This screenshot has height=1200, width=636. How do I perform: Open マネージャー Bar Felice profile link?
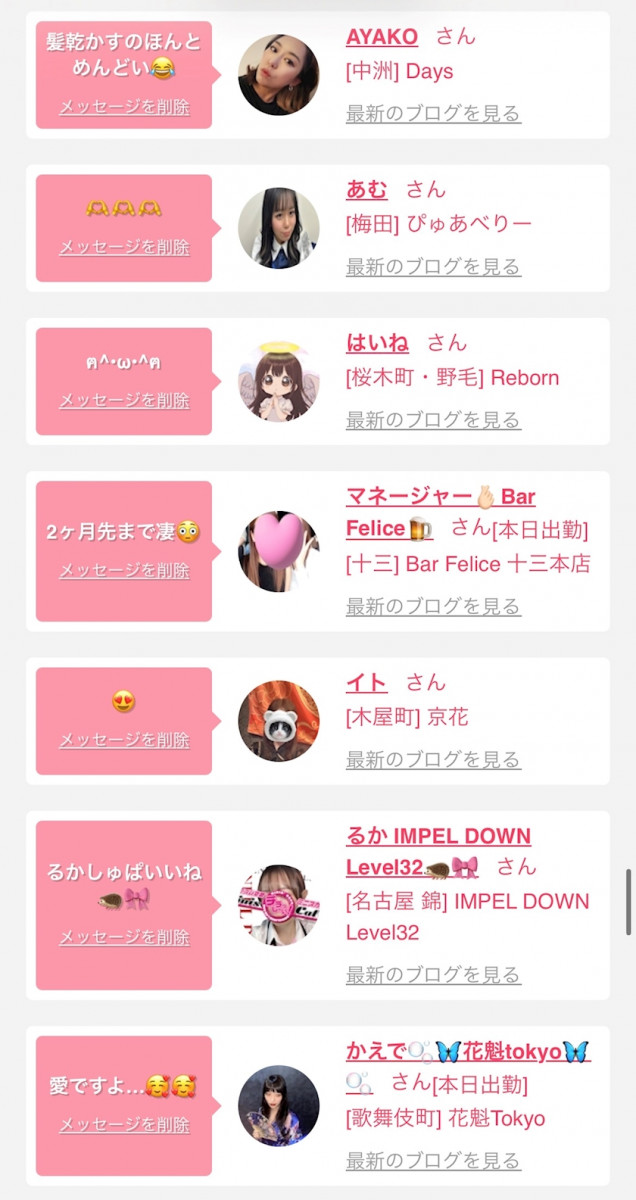[x=440, y=497]
